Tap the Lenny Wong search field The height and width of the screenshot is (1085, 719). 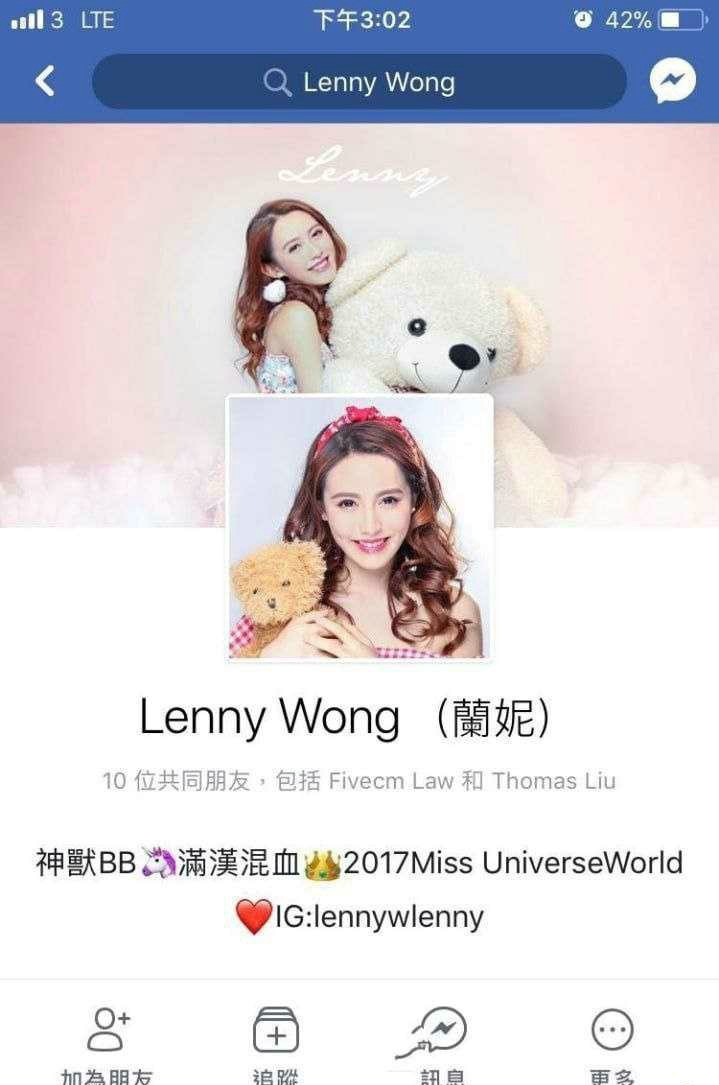[359, 82]
